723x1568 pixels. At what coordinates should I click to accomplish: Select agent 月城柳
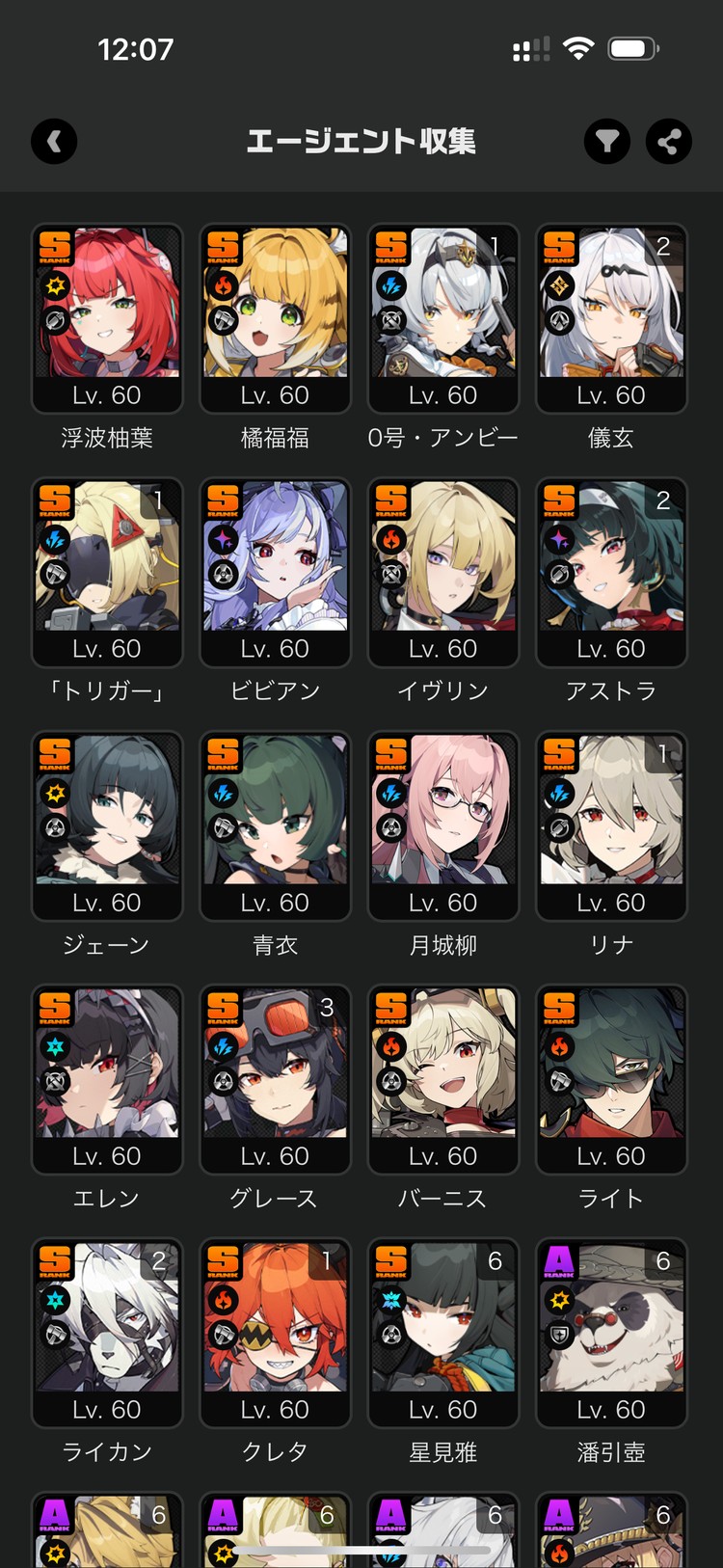pos(442,825)
